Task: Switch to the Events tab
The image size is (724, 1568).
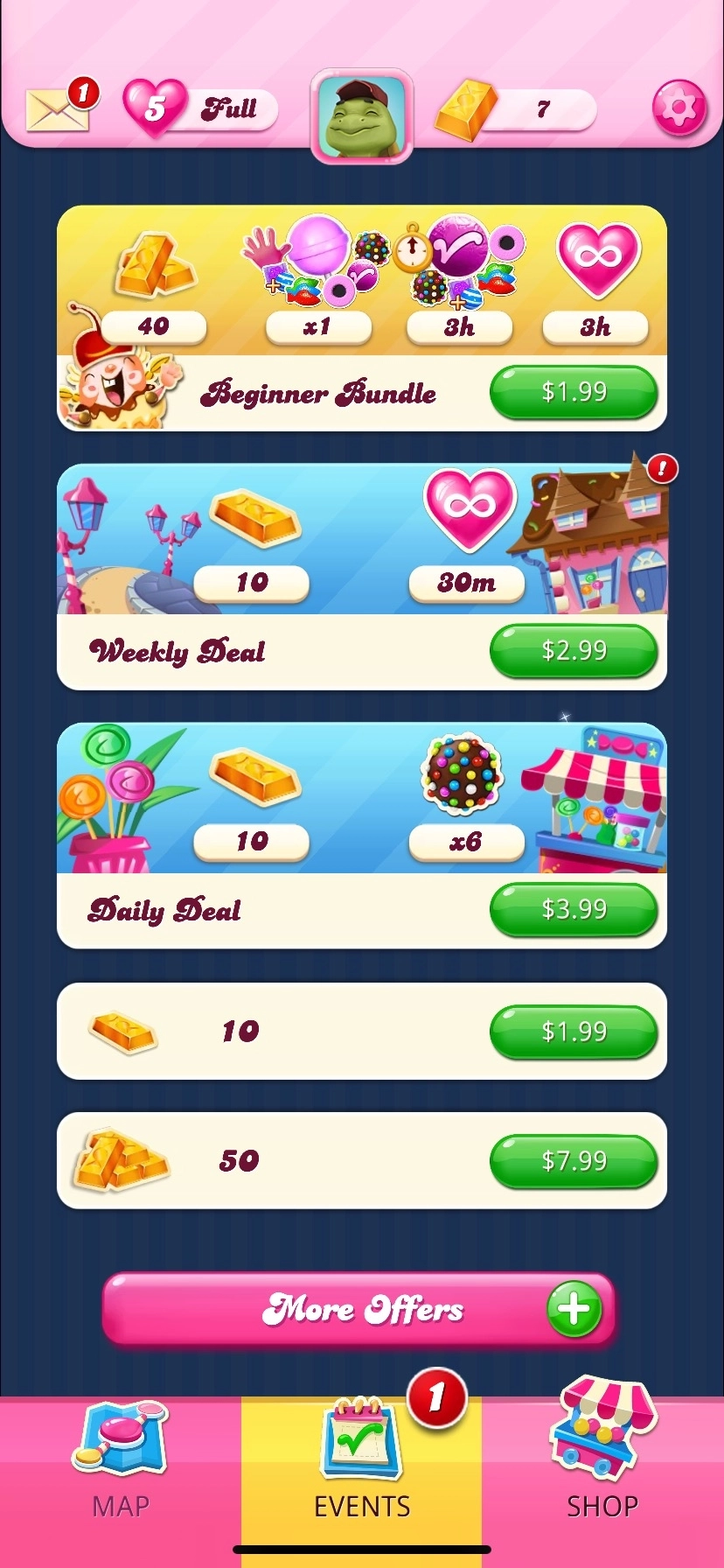Action: tap(362, 1470)
